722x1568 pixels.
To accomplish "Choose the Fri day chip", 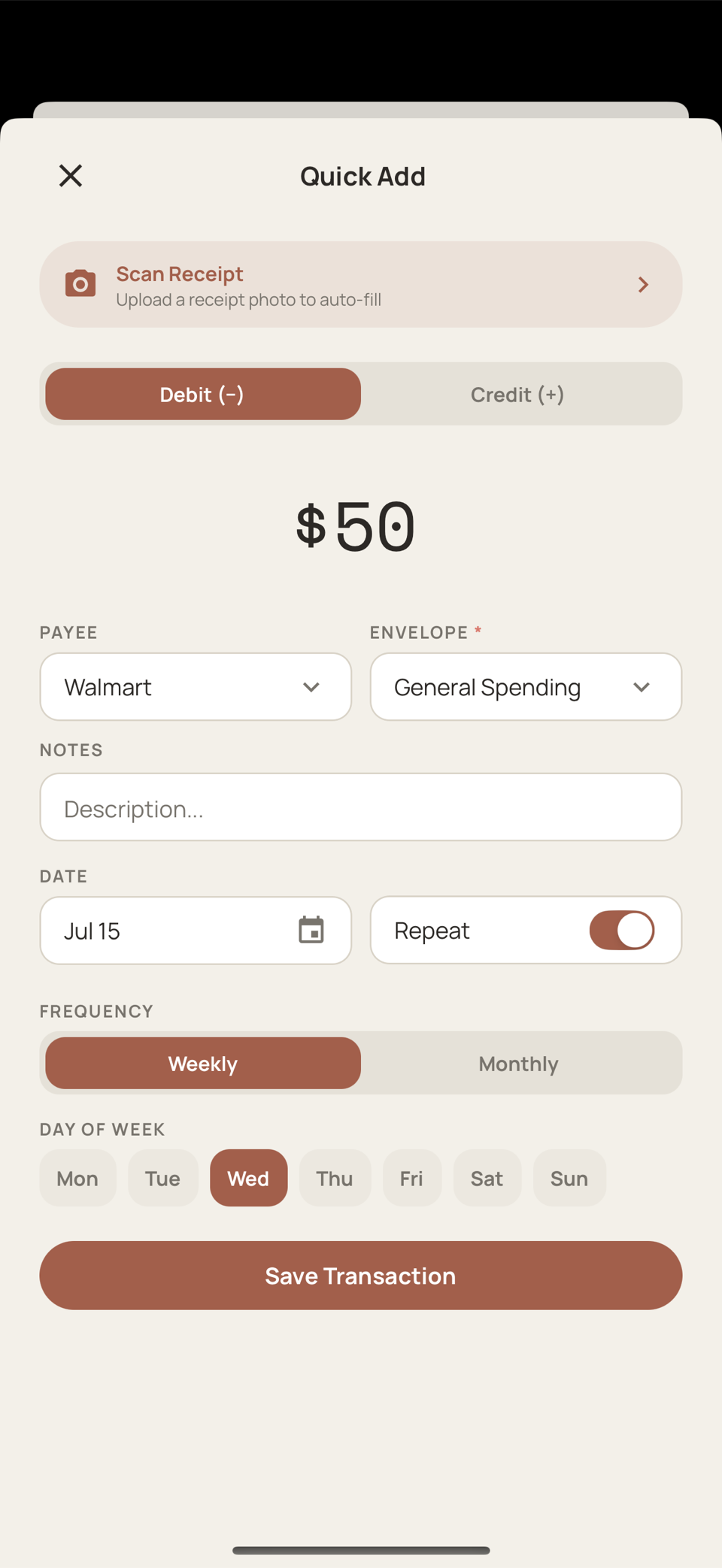I will pyautogui.click(x=412, y=1178).
